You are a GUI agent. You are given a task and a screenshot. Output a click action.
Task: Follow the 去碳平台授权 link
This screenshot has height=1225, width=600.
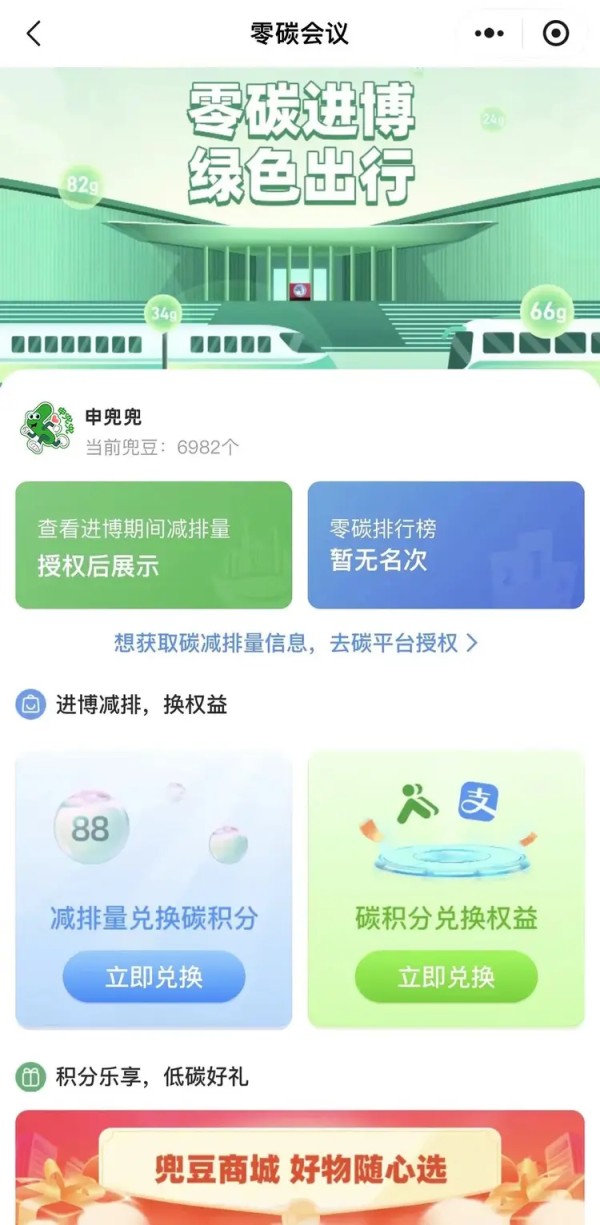coord(297,643)
